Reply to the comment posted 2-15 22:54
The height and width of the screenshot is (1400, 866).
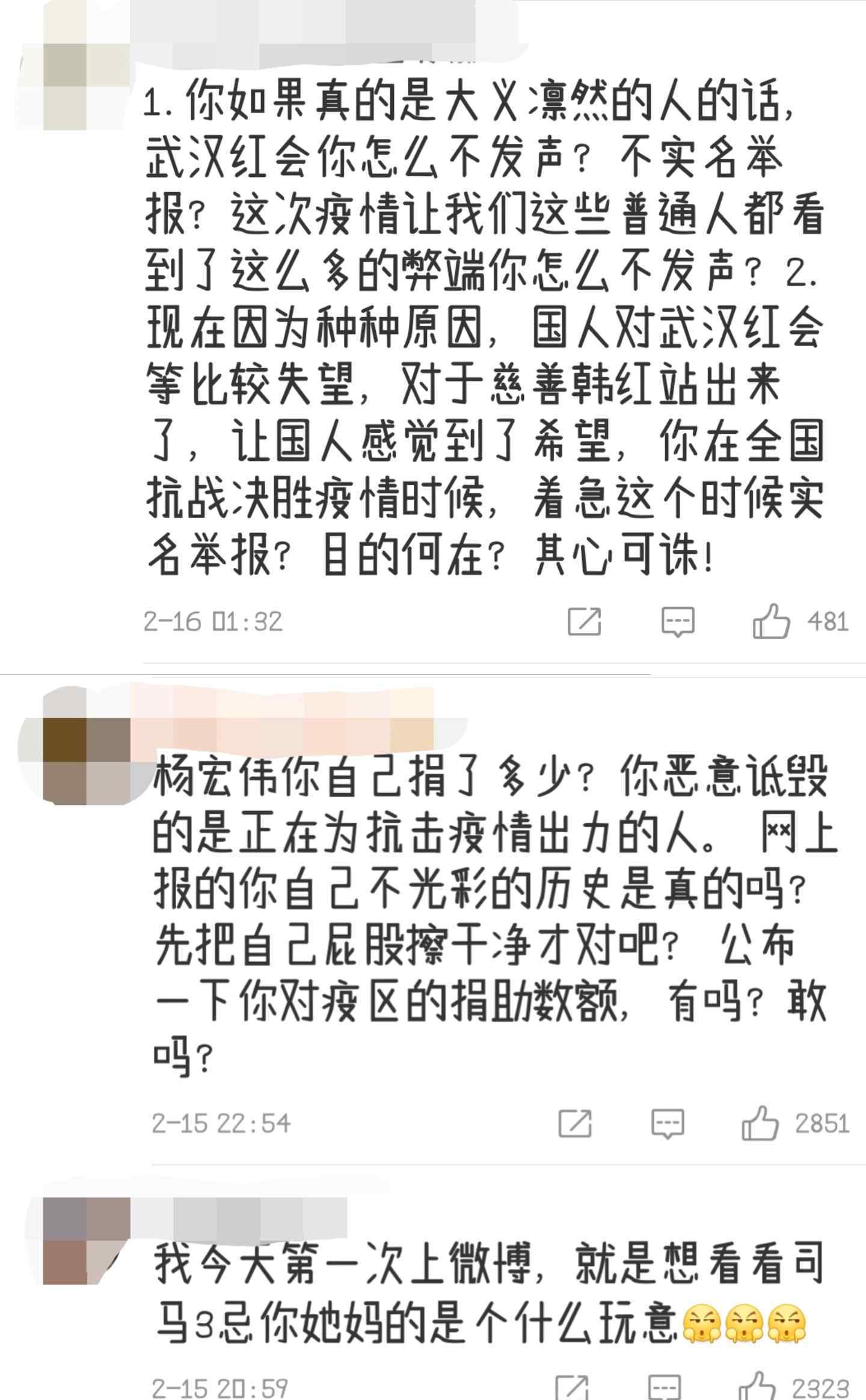tap(668, 1124)
